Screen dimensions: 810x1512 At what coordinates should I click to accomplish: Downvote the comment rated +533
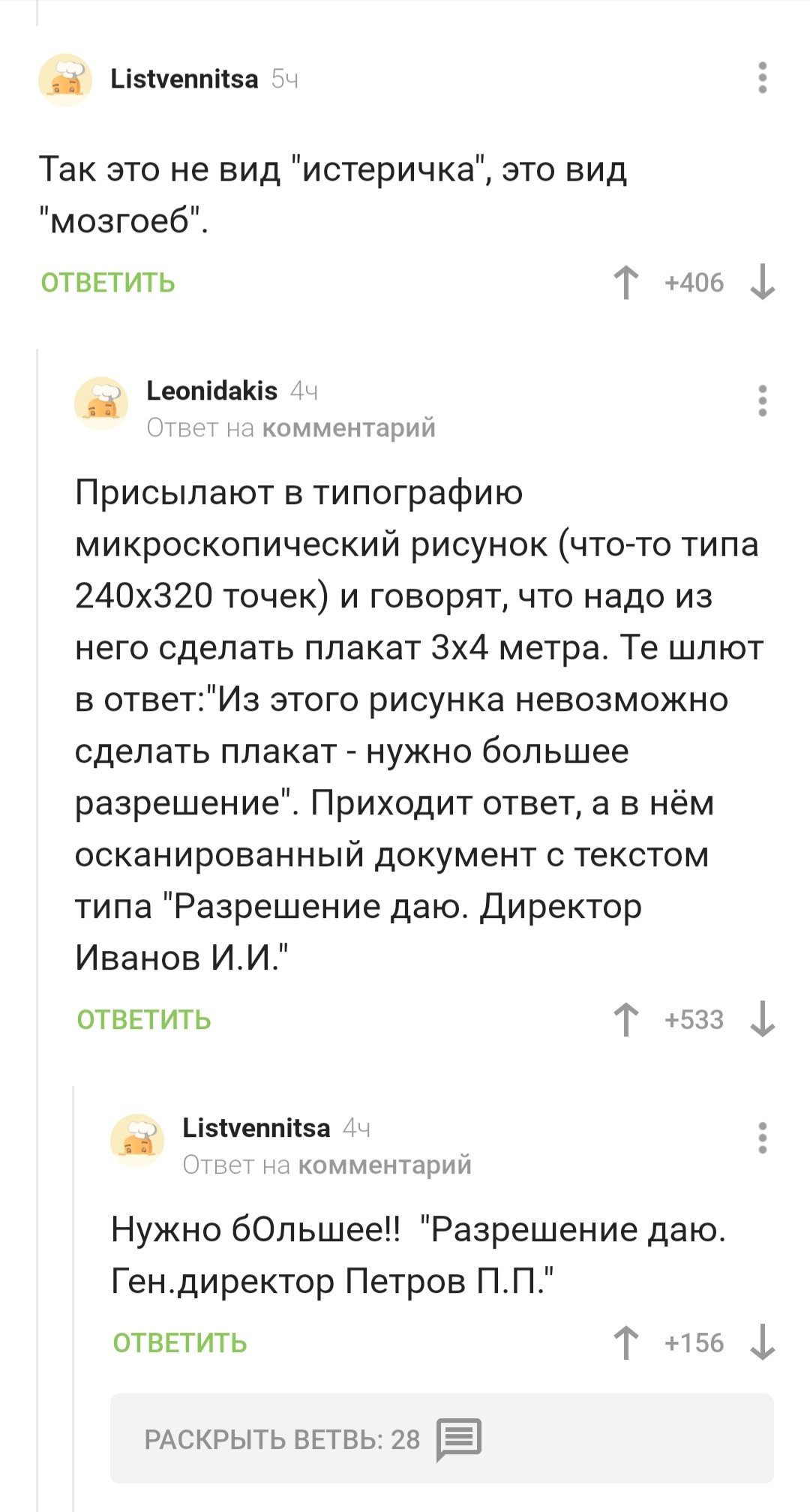click(762, 1020)
